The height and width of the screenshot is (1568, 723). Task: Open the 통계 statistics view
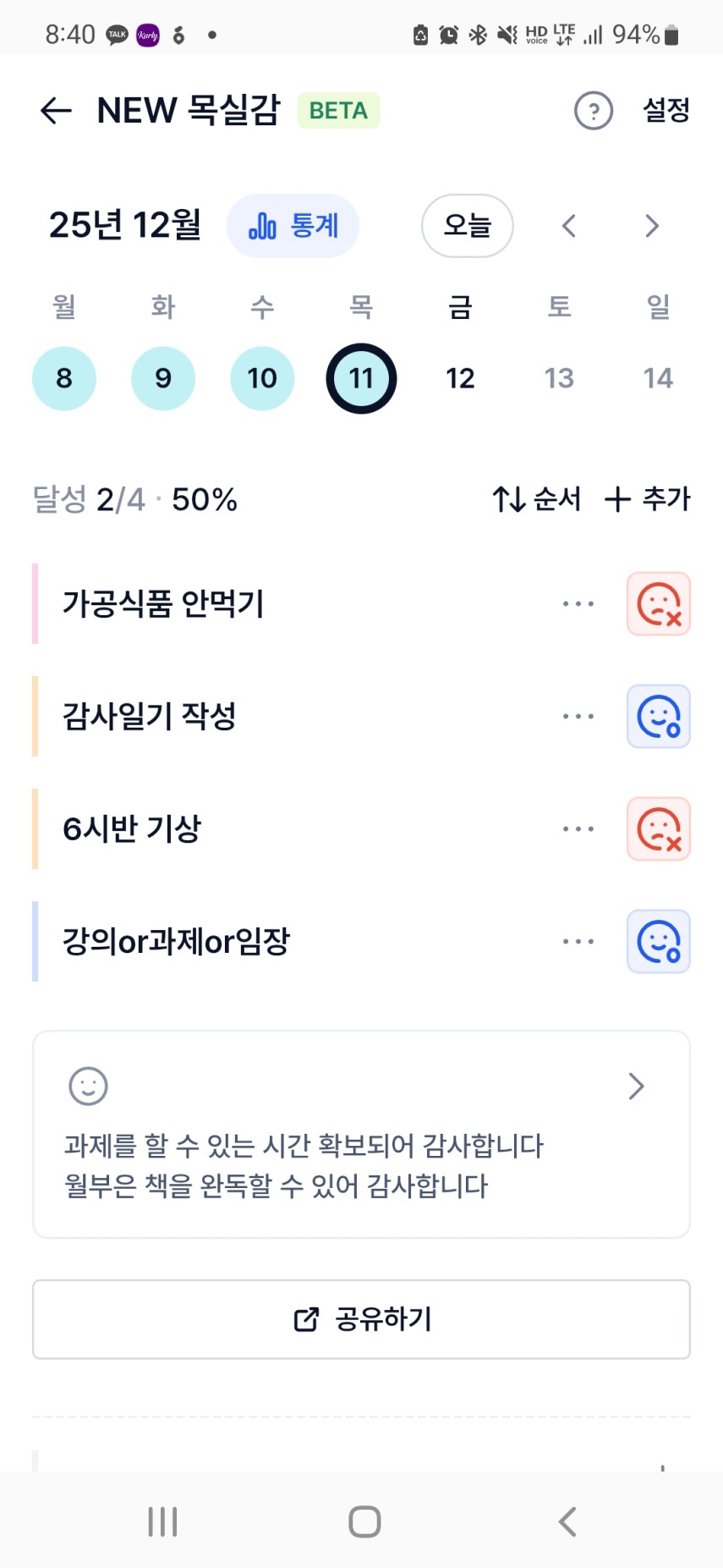tap(293, 226)
